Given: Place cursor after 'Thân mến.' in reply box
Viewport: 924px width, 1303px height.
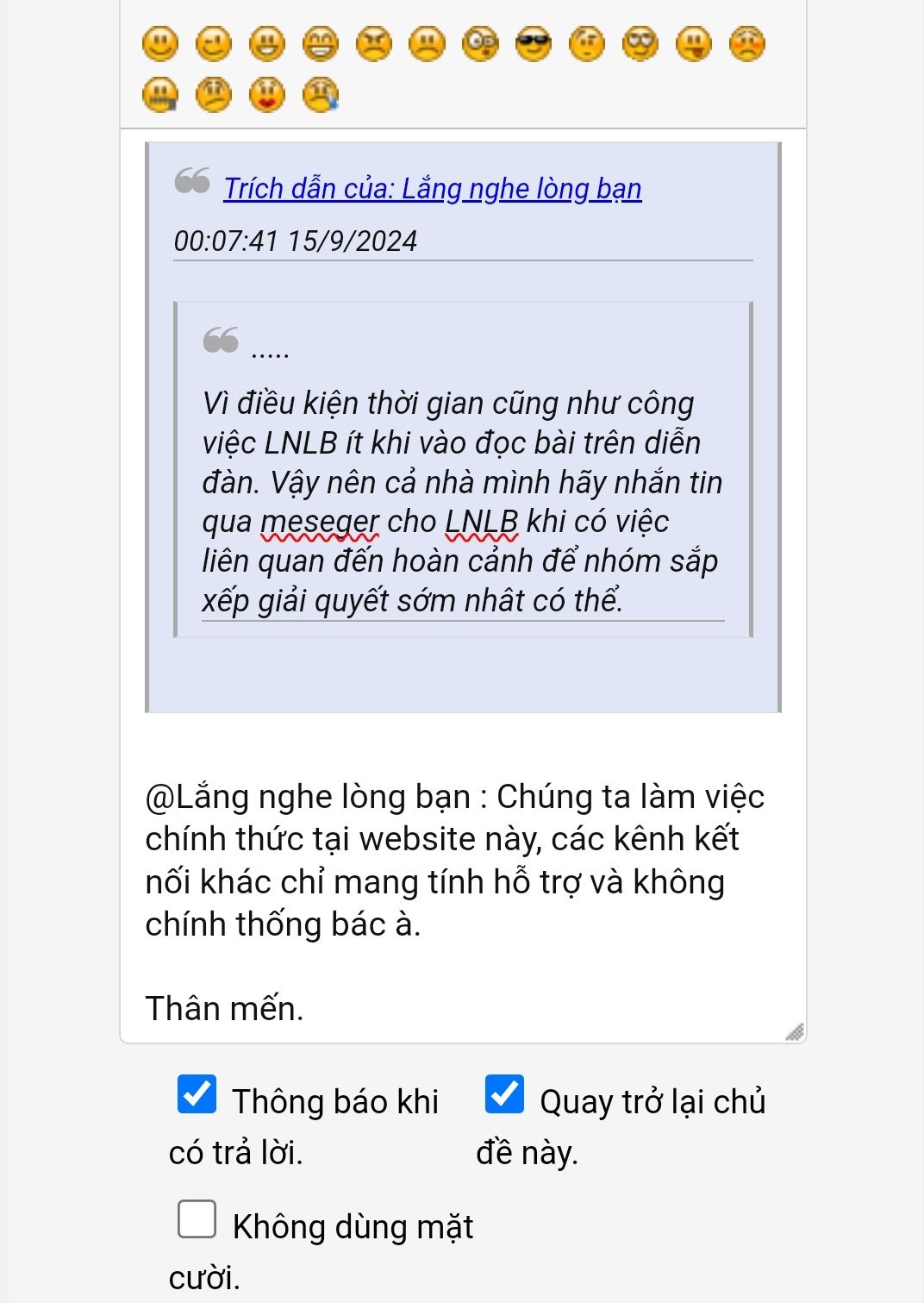Looking at the screenshot, I should tap(306, 1008).
